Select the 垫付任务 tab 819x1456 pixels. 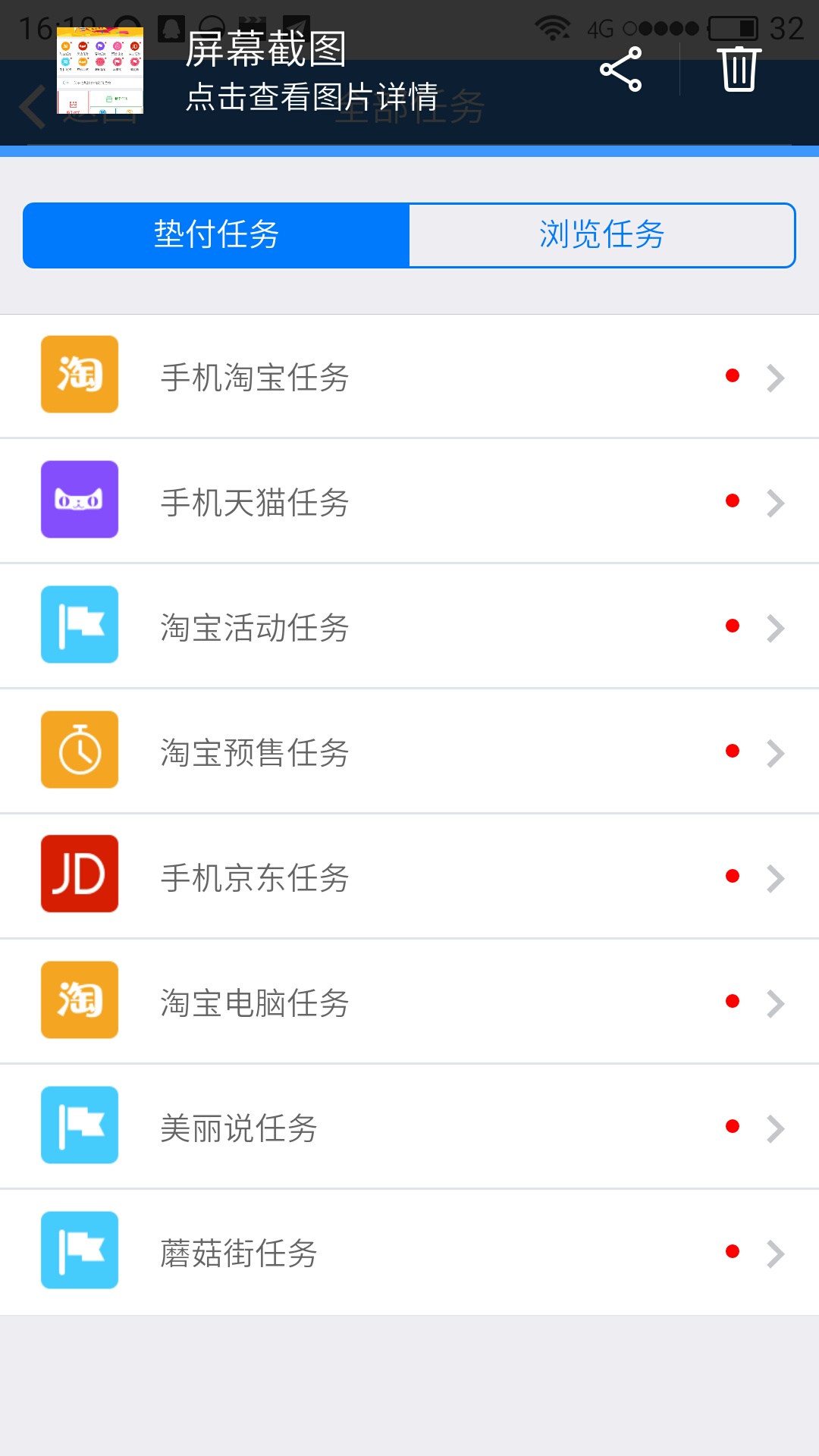coord(216,236)
